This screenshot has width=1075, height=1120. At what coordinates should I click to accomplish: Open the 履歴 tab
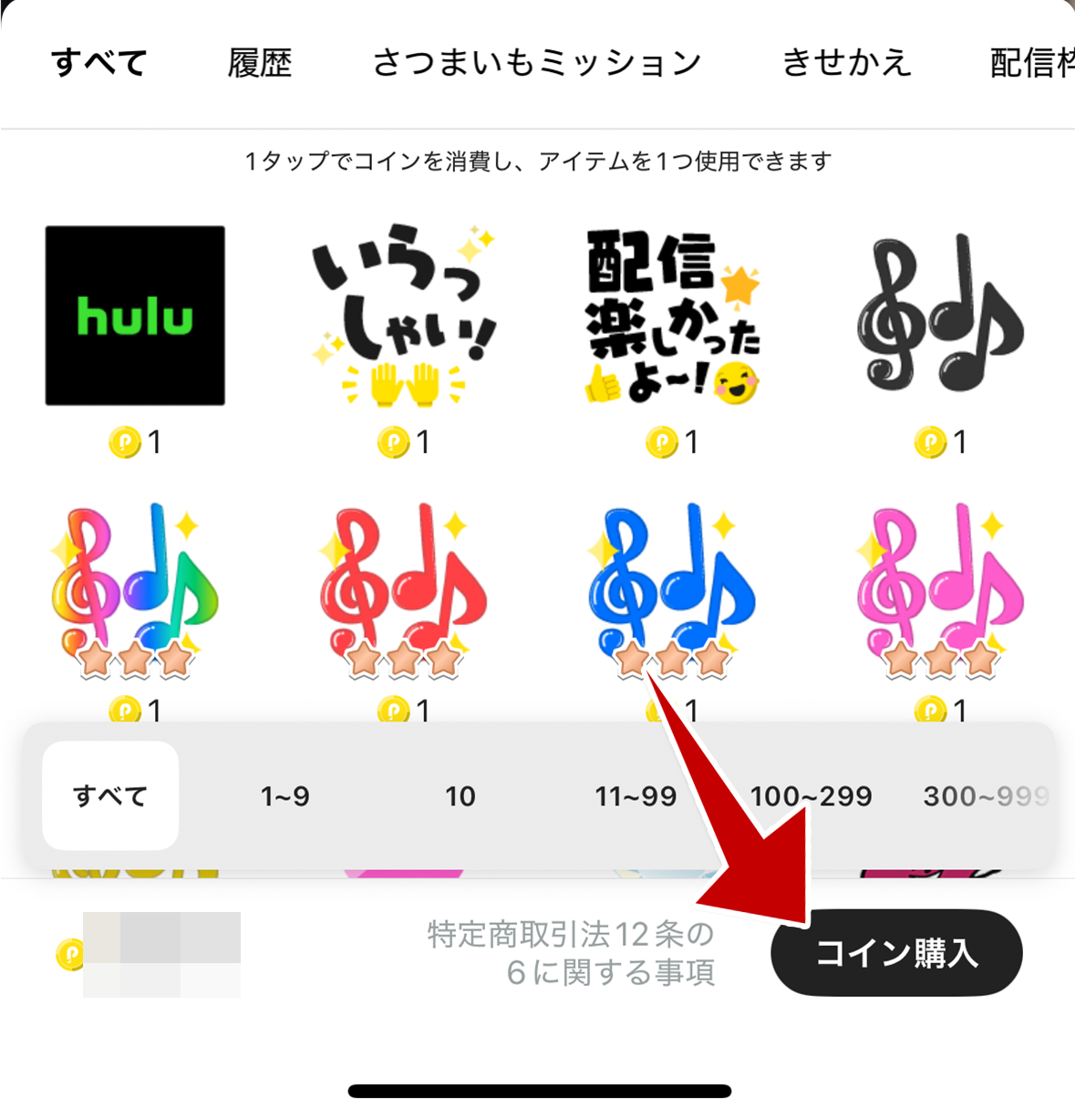click(x=260, y=63)
